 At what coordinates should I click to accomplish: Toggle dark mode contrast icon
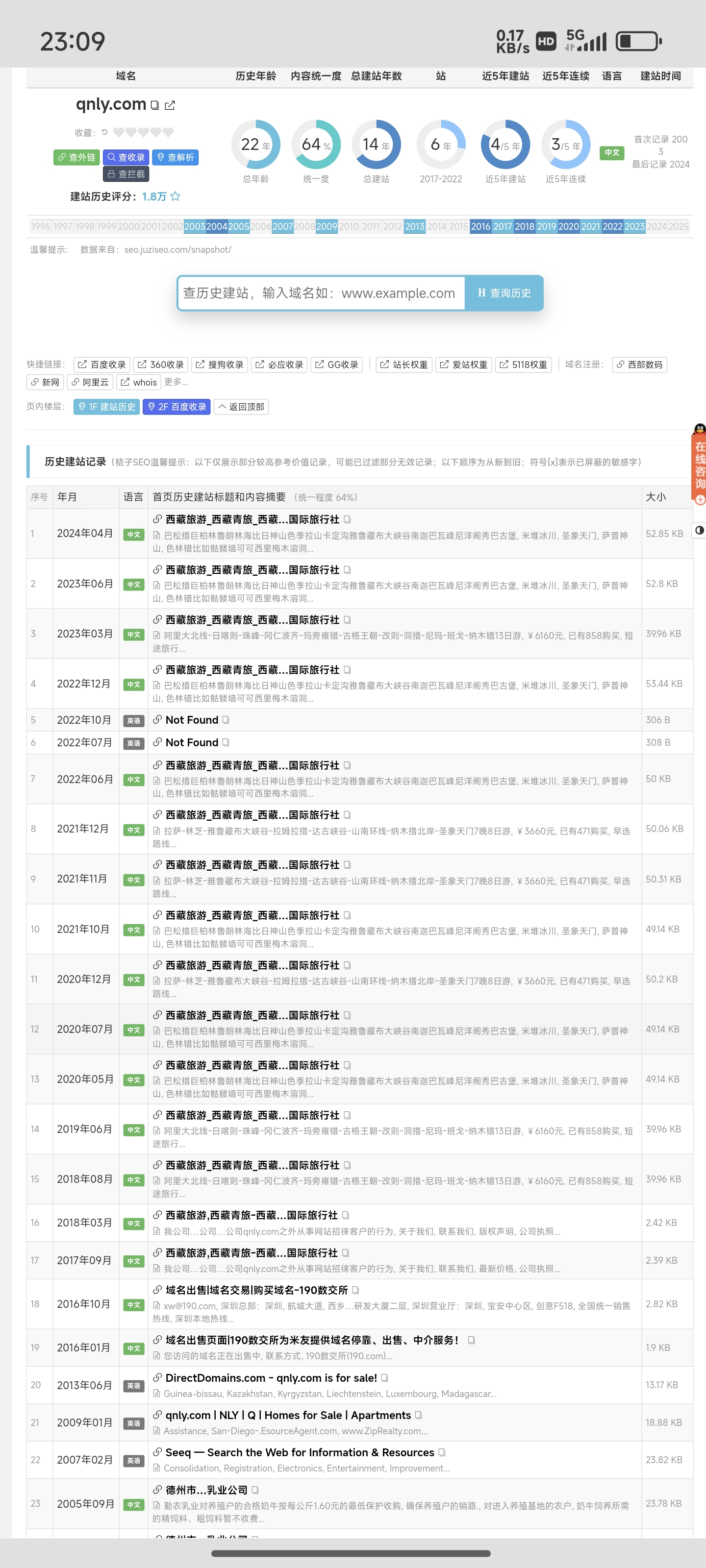point(699,530)
